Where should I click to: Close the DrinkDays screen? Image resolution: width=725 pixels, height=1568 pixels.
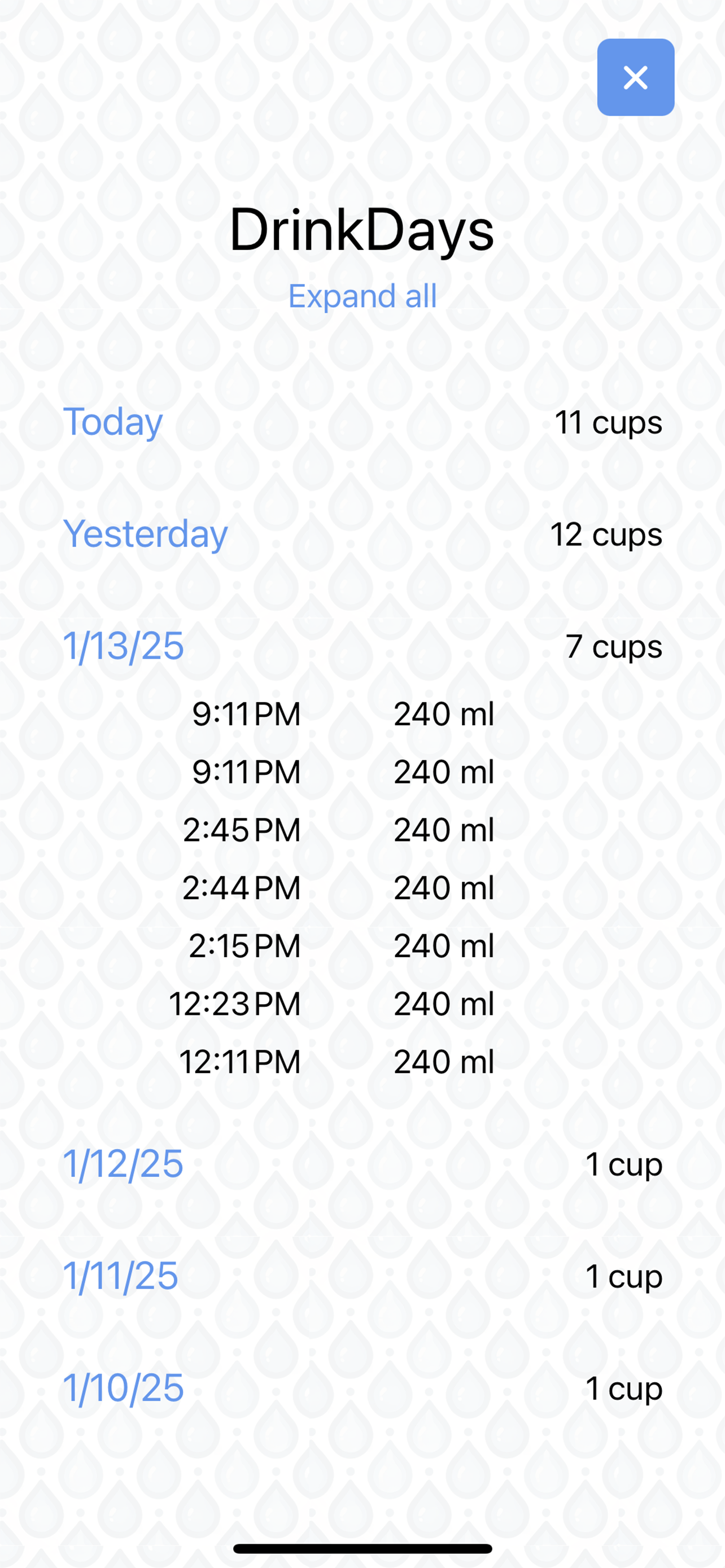(x=636, y=77)
